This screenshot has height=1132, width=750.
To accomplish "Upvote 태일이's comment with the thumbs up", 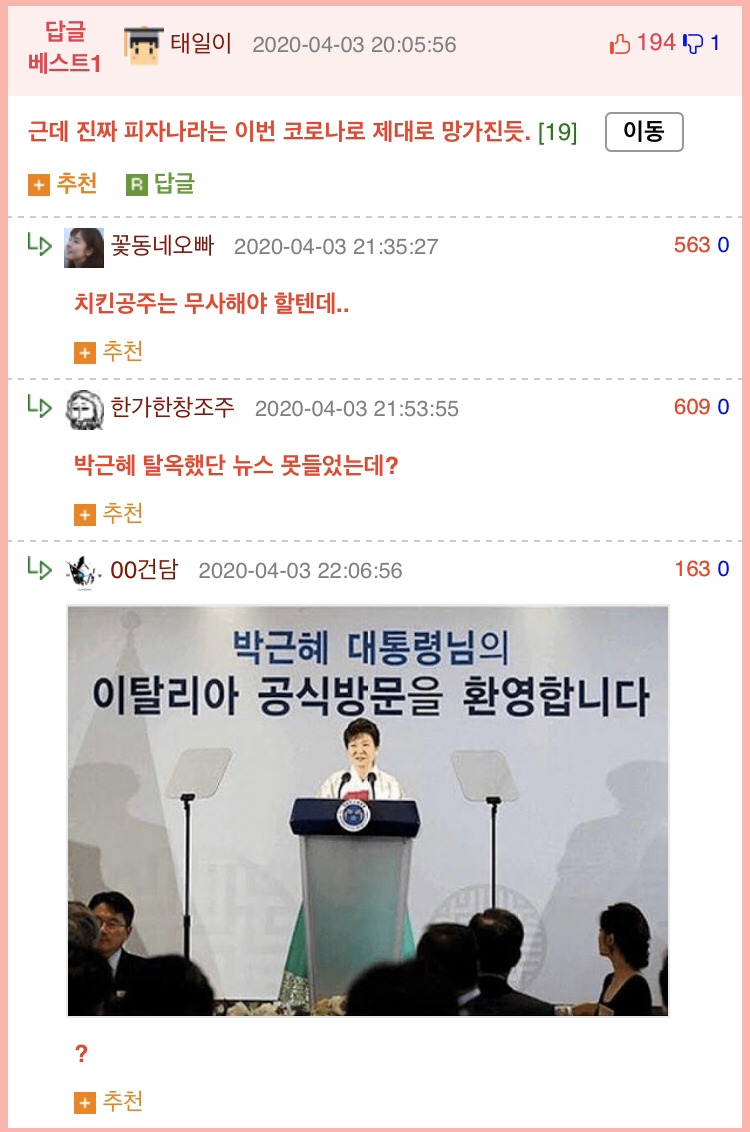I will click(x=620, y=44).
